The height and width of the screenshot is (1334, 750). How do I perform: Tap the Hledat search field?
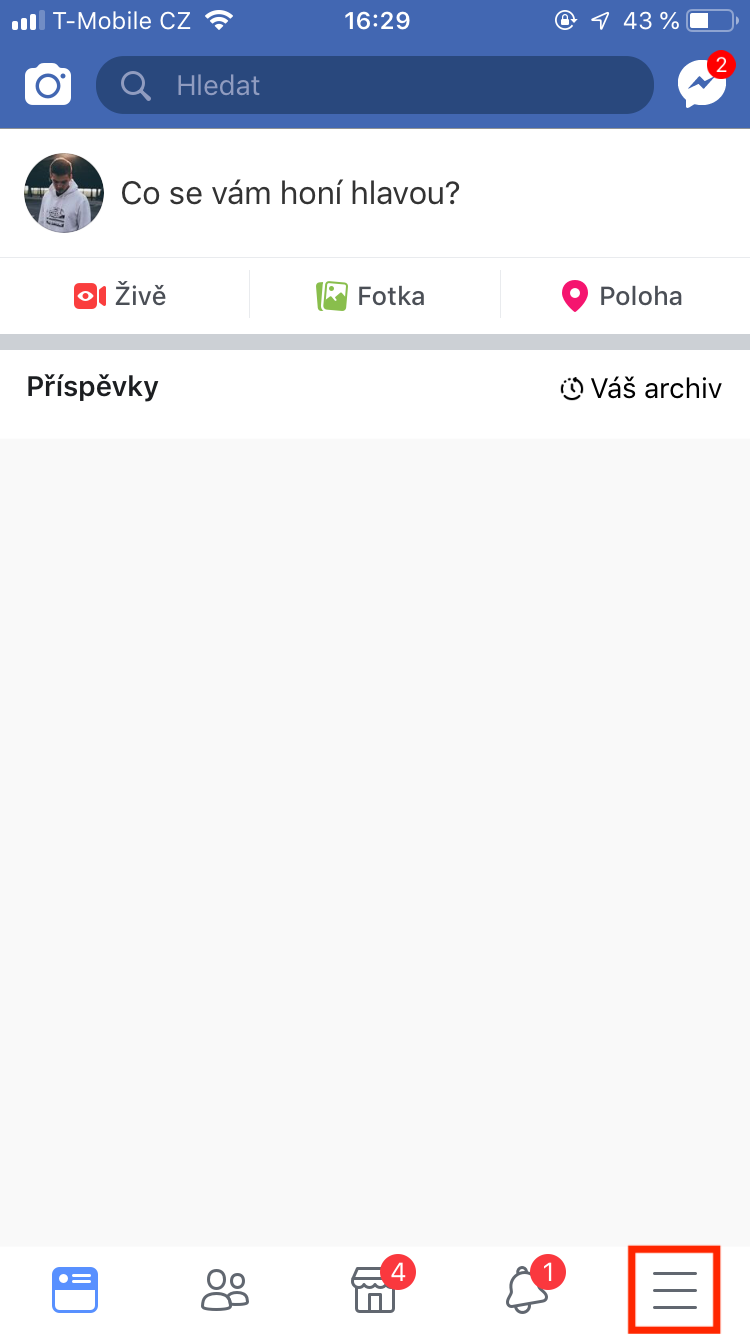(374, 85)
